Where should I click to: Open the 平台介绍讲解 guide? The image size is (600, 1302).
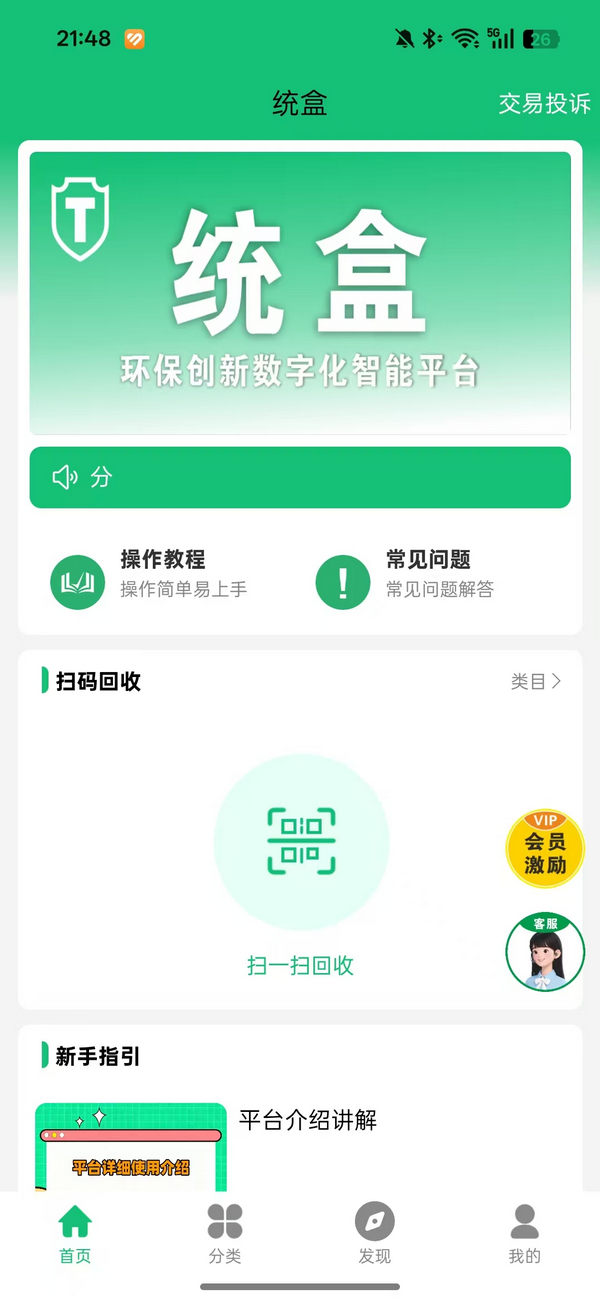[308, 1120]
